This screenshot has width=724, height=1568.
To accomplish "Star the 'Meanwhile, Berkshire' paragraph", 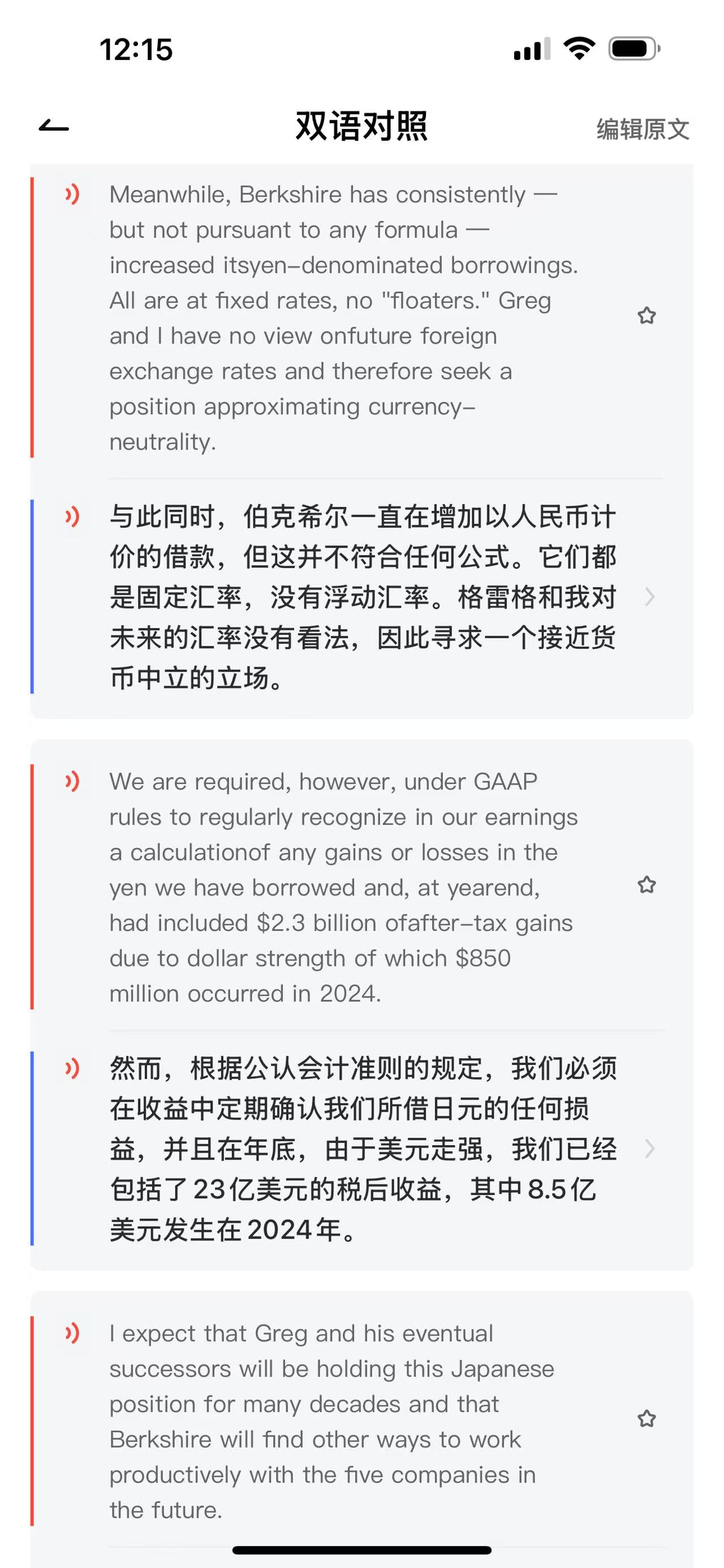I will (646, 316).
